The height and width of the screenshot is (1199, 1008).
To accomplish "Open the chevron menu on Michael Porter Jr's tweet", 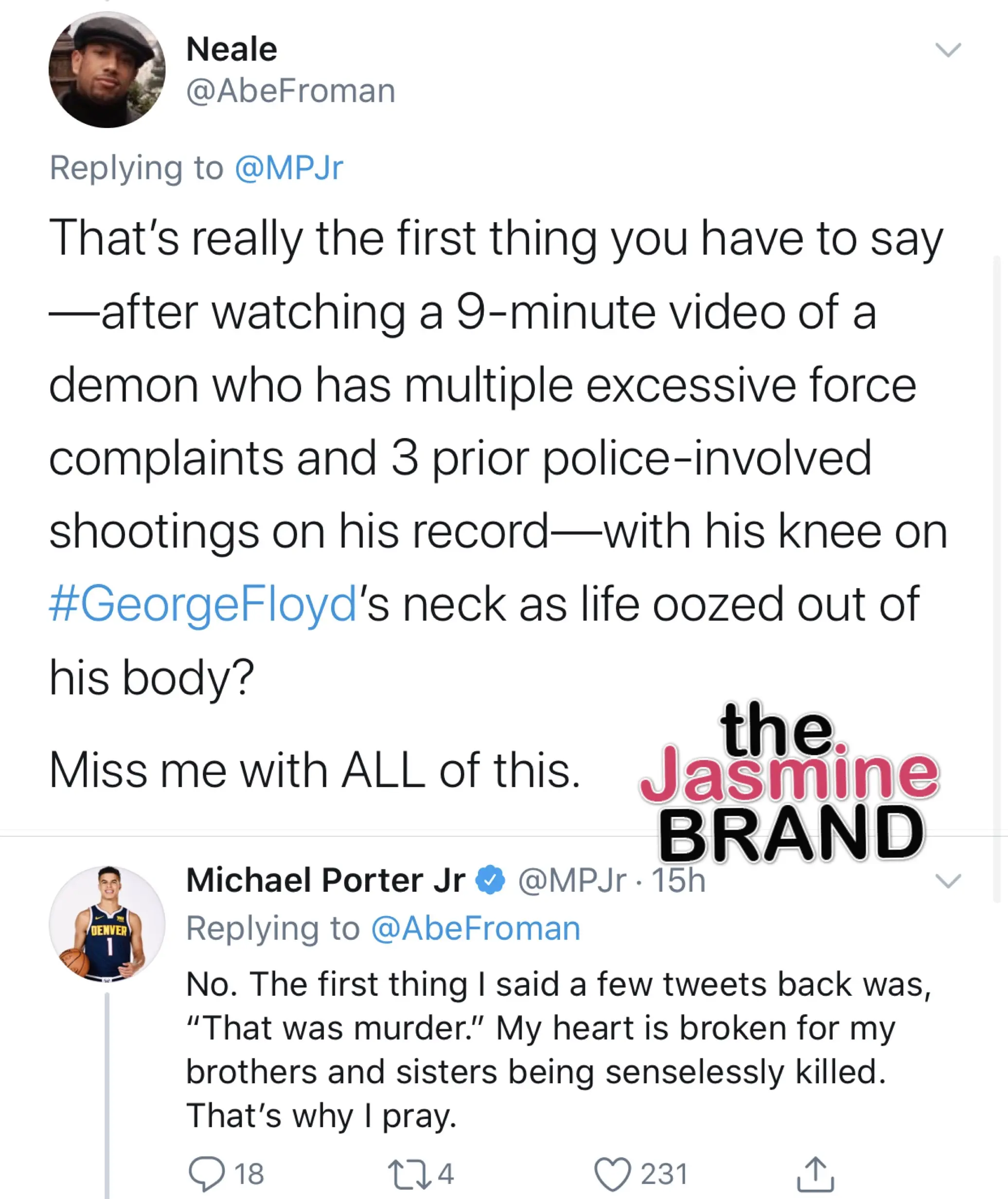I will 948,882.
